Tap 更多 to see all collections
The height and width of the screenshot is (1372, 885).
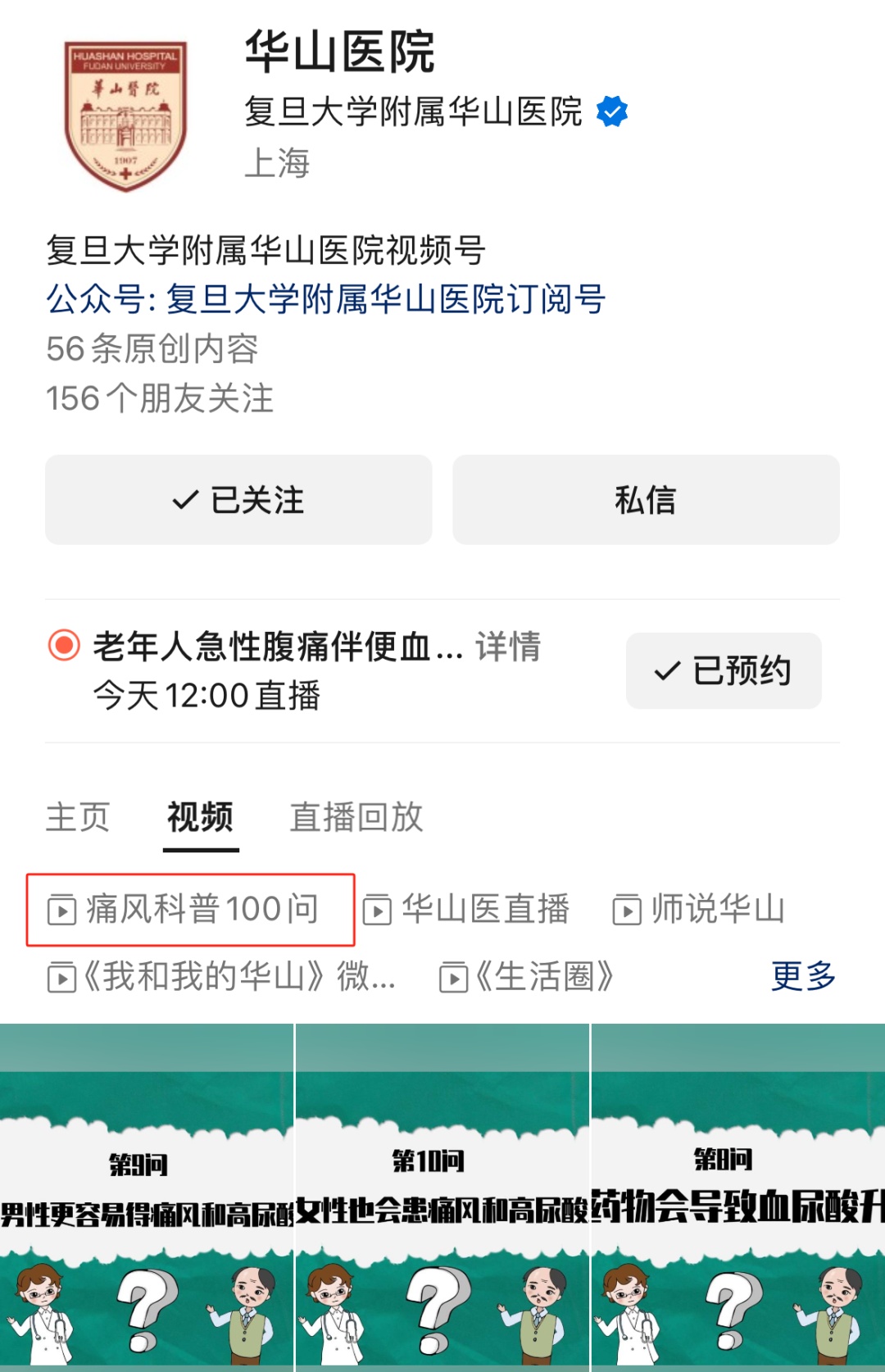click(x=803, y=976)
